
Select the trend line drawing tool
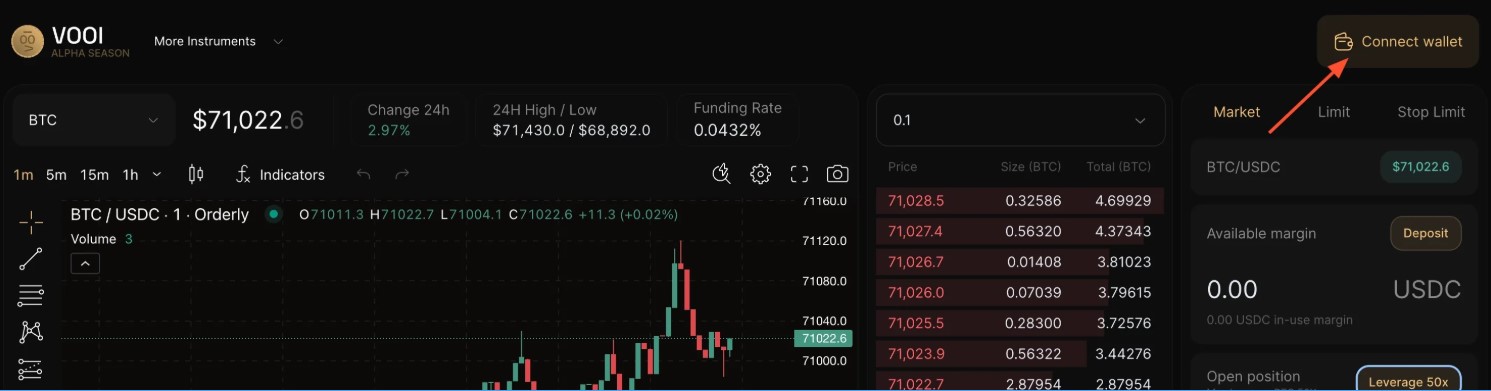pos(31,259)
